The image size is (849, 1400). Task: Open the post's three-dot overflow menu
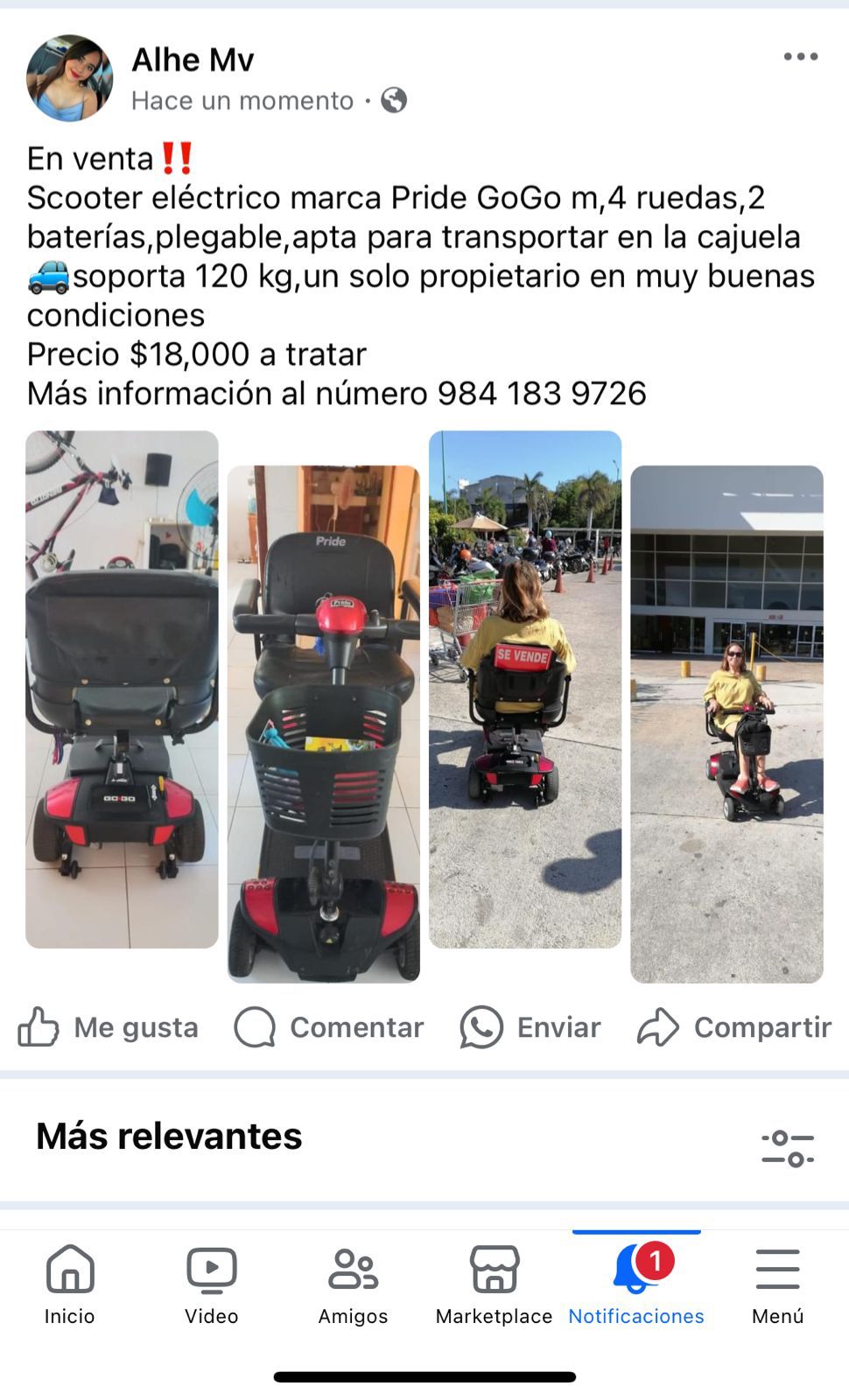click(800, 57)
